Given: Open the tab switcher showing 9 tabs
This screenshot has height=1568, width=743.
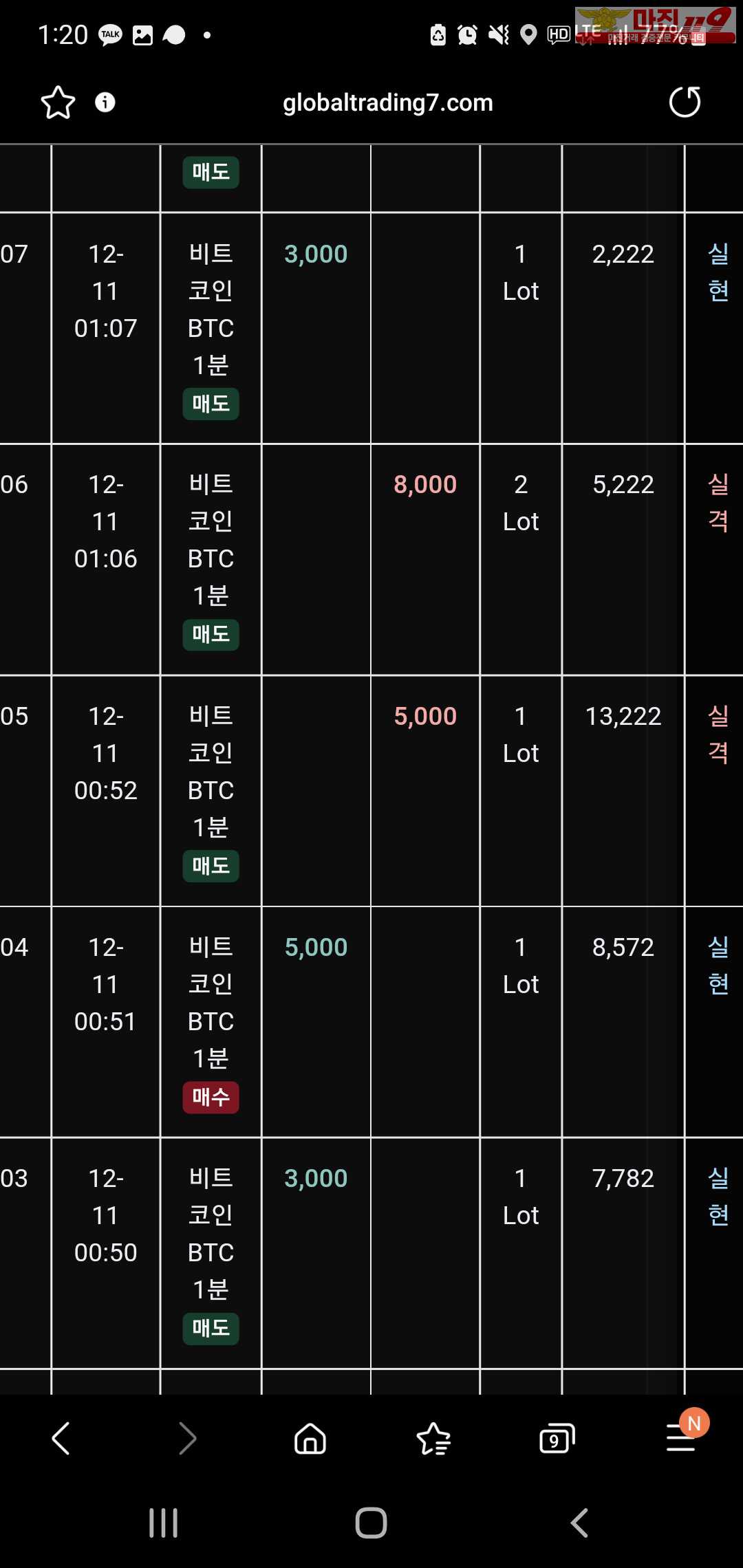Looking at the screenshot, I should point(557,1438).
